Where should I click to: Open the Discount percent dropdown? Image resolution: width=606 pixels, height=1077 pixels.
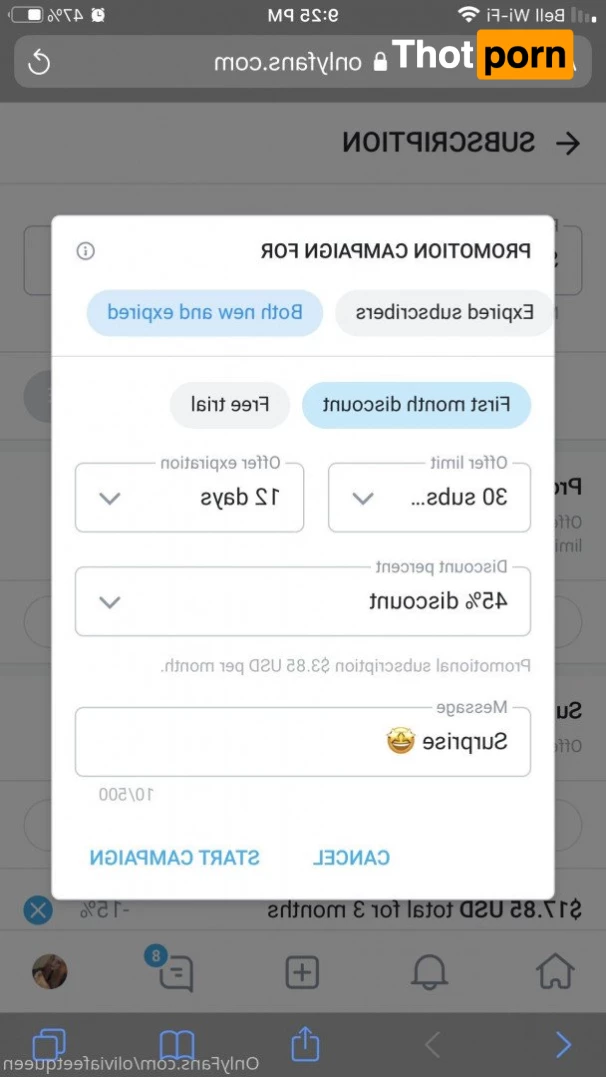(x=303, y=601)
